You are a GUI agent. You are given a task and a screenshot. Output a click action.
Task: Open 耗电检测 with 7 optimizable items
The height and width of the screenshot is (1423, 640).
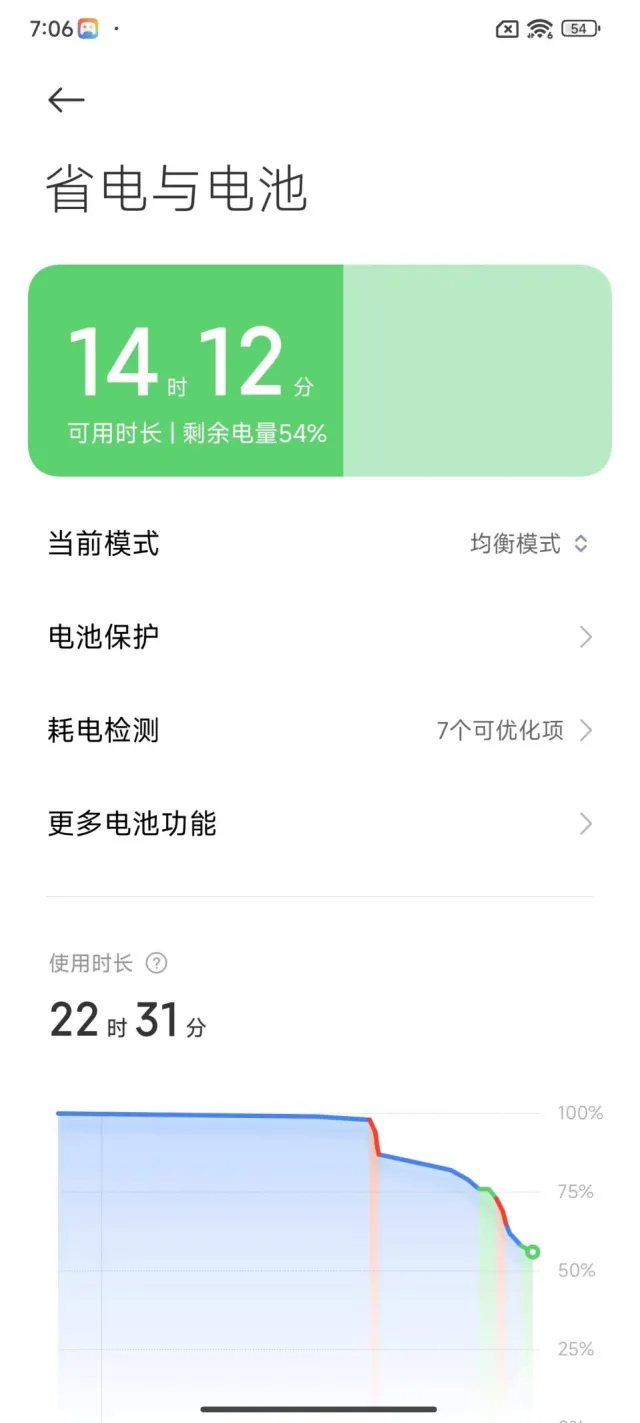320,730
